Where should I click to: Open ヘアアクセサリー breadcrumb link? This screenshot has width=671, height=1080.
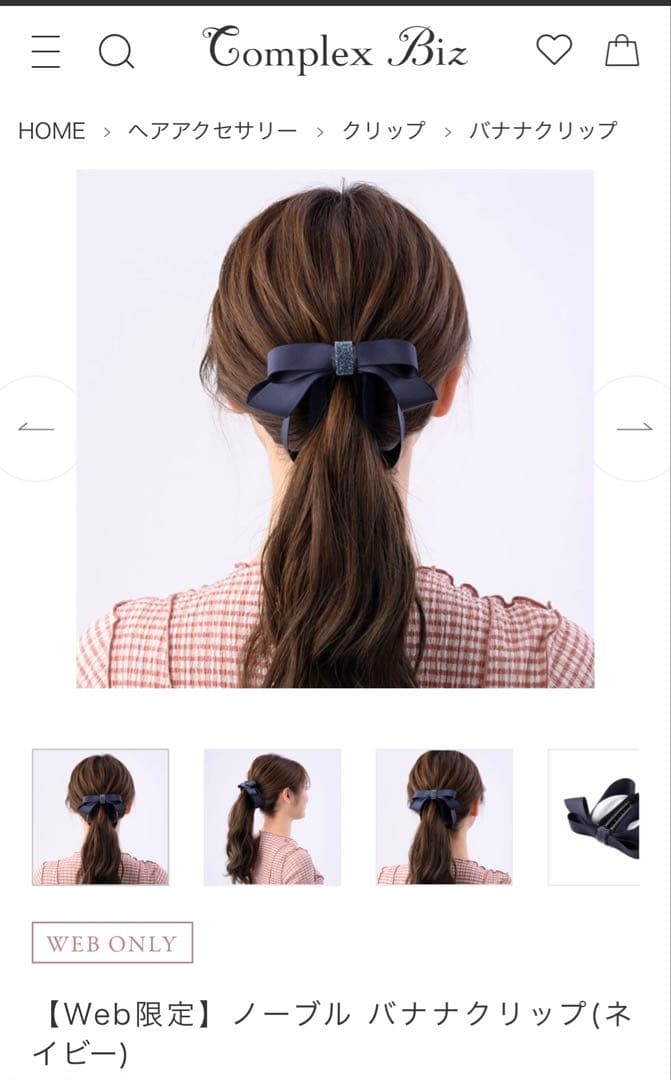[212, 131]
